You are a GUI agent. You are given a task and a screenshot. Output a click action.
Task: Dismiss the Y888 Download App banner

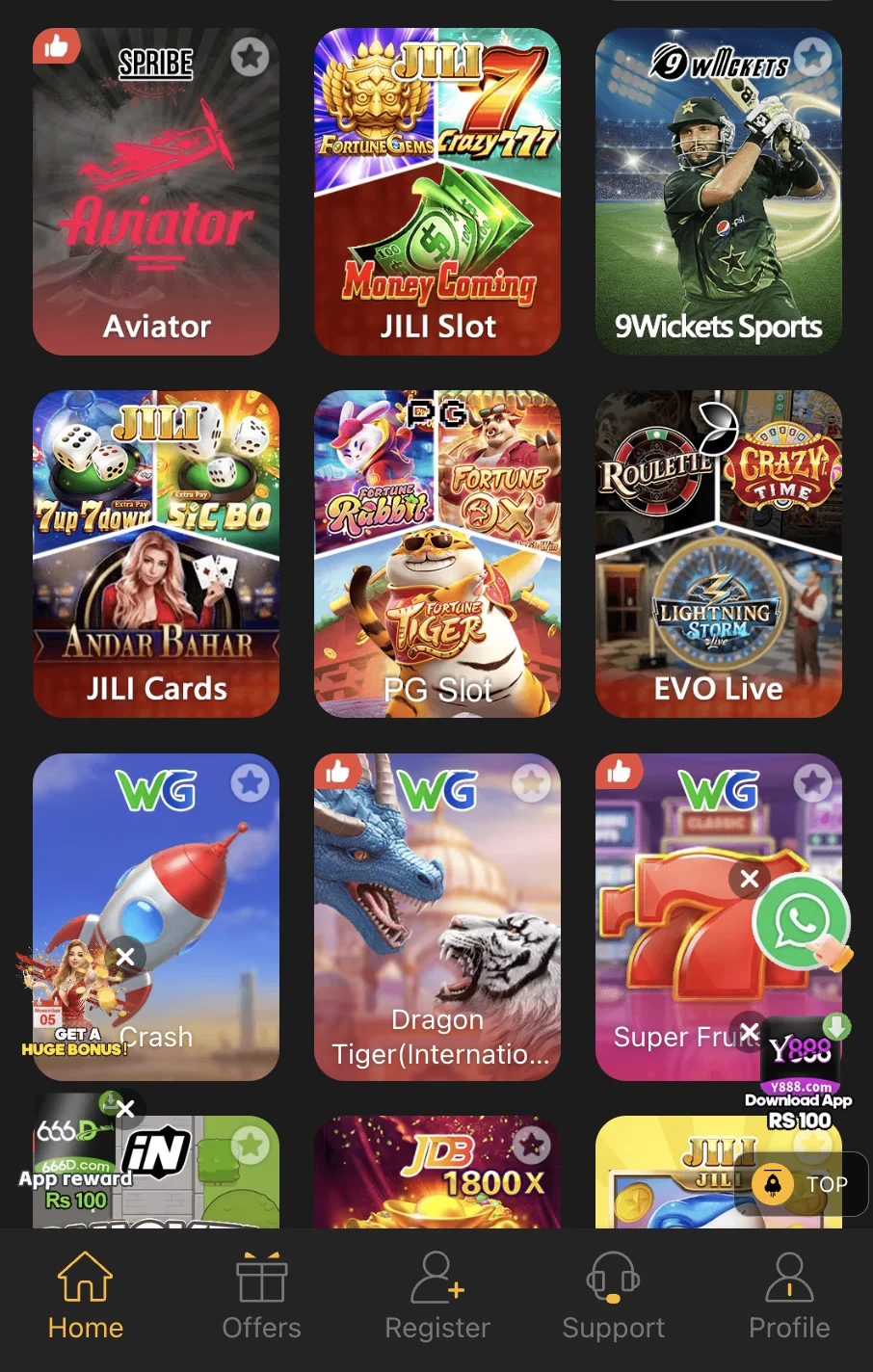click(x=750, y=1032)
